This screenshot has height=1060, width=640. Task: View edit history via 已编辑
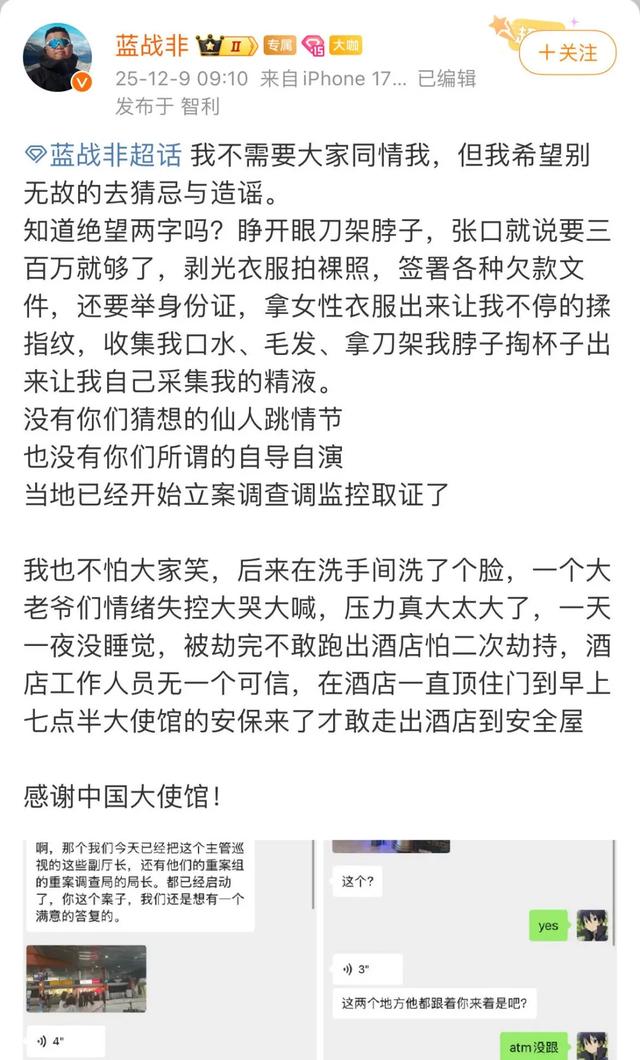pyautogui.click(x=446, y=78)
